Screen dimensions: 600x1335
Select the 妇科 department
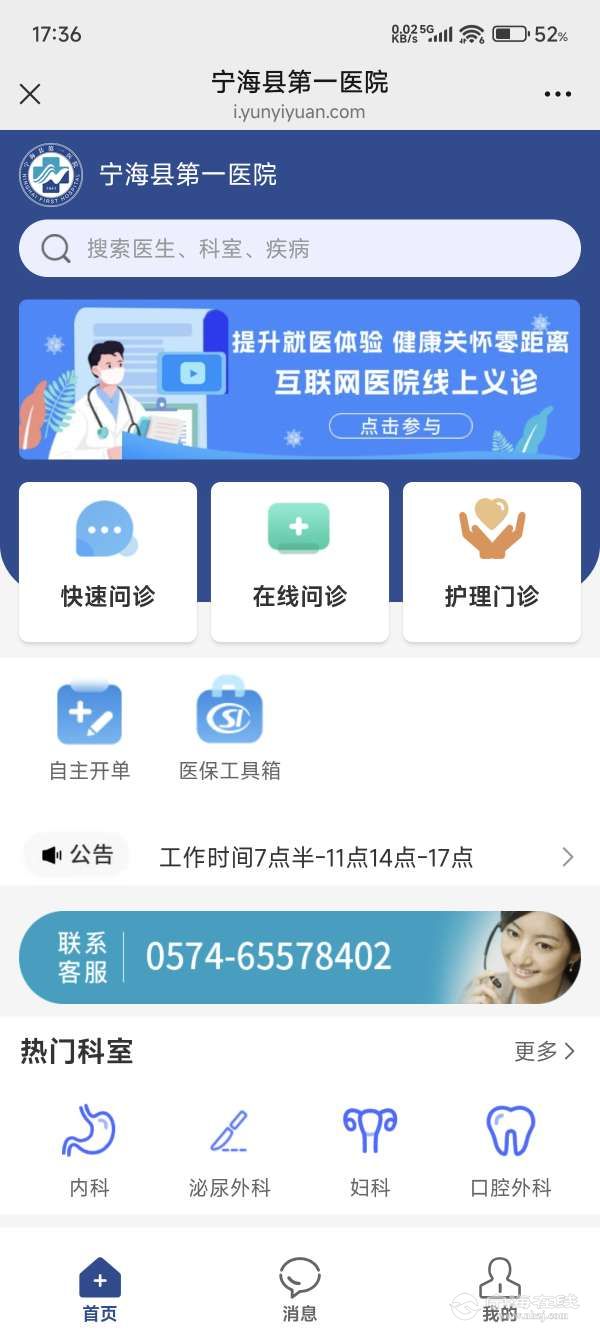tap(370, 1150)
